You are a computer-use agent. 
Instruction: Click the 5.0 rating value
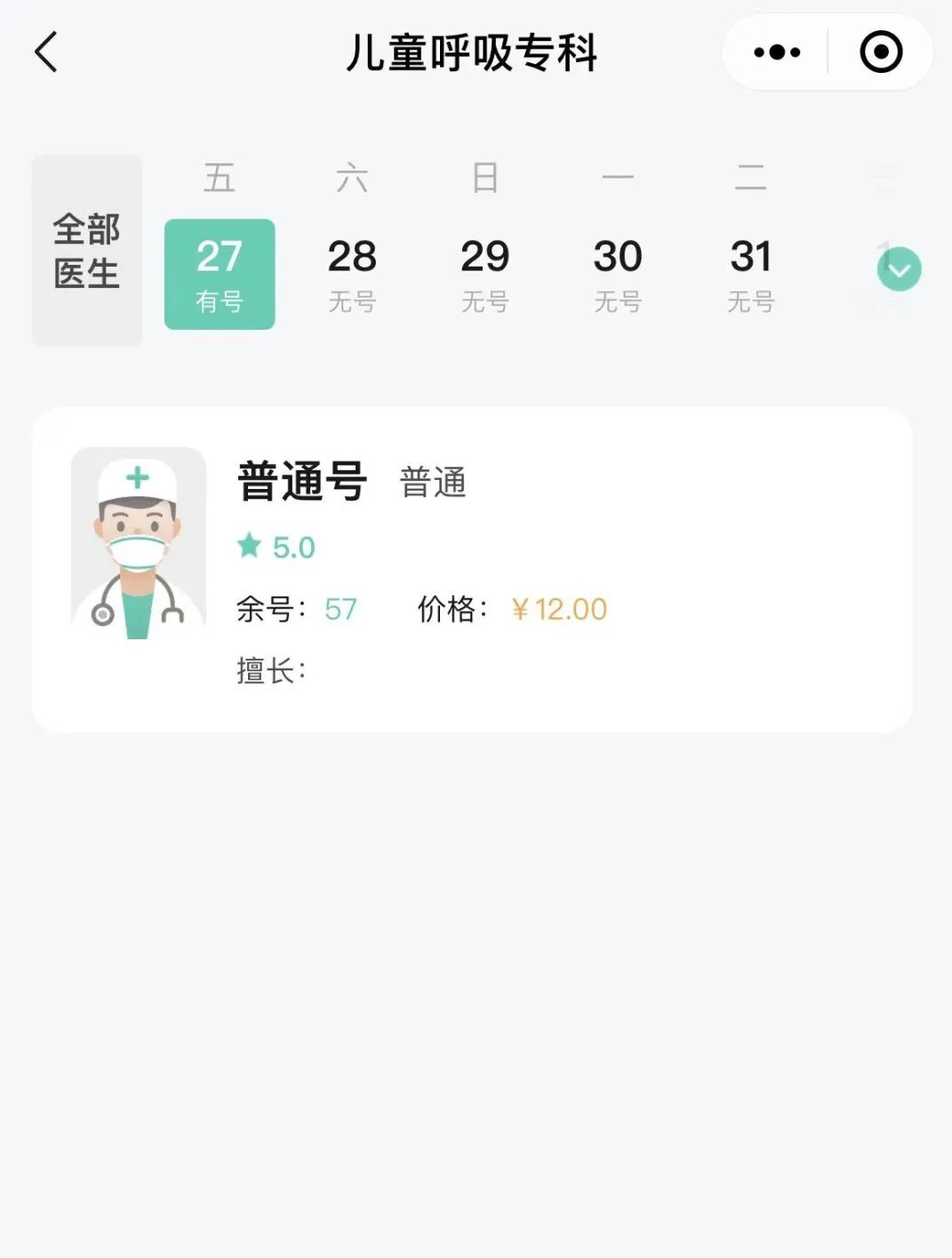(292, 546)
